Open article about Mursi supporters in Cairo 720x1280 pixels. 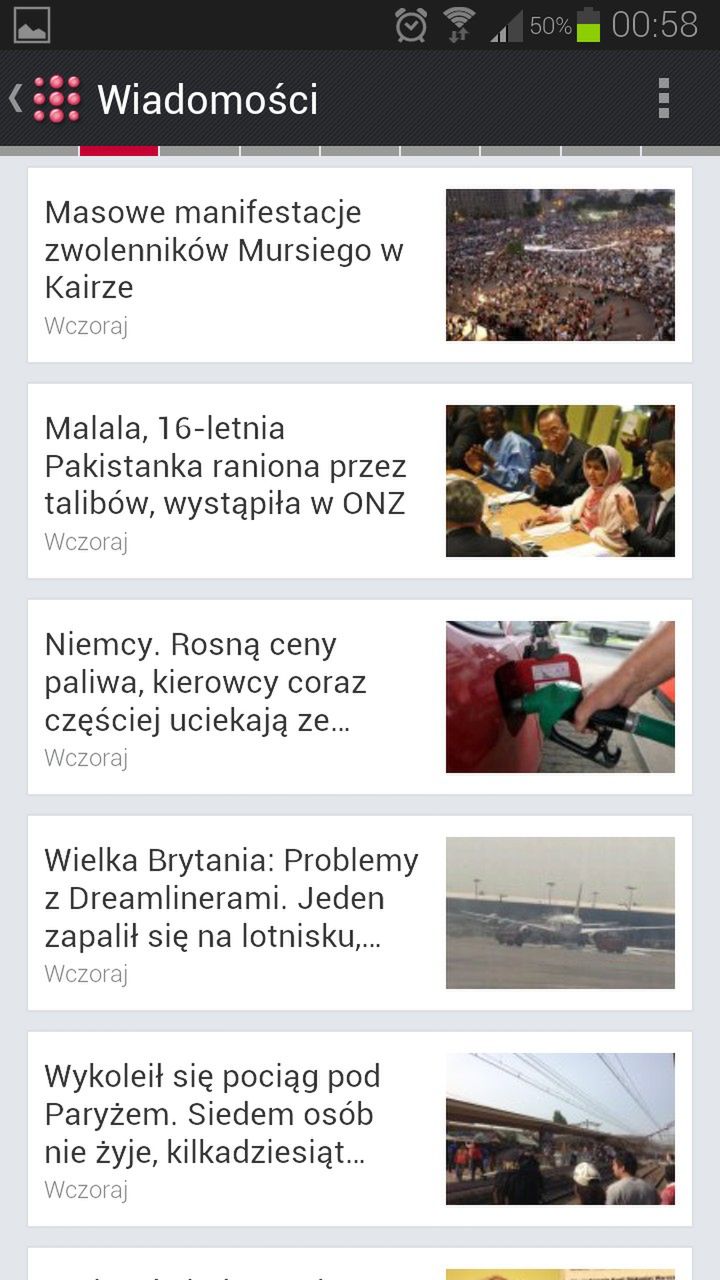pyautogui.click(x=359, y=265)
